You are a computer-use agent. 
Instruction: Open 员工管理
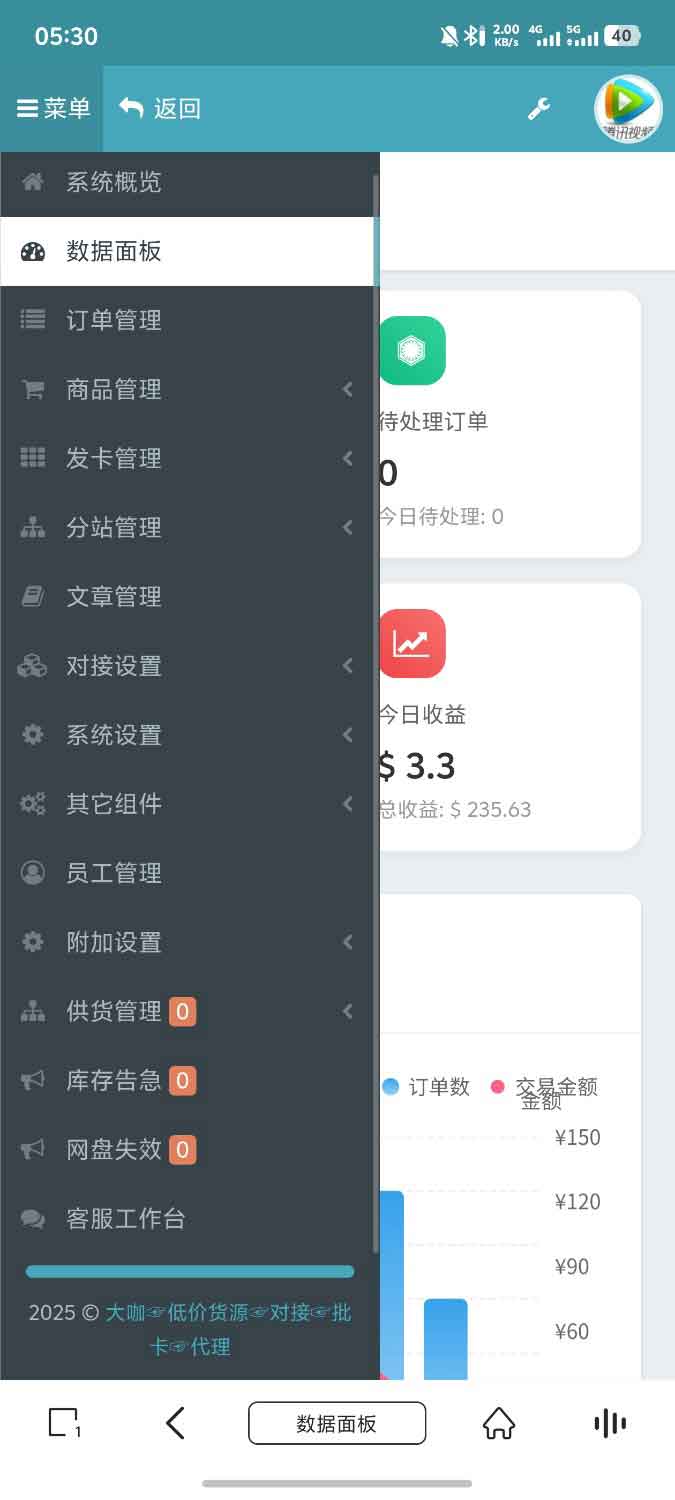point(114,873)
